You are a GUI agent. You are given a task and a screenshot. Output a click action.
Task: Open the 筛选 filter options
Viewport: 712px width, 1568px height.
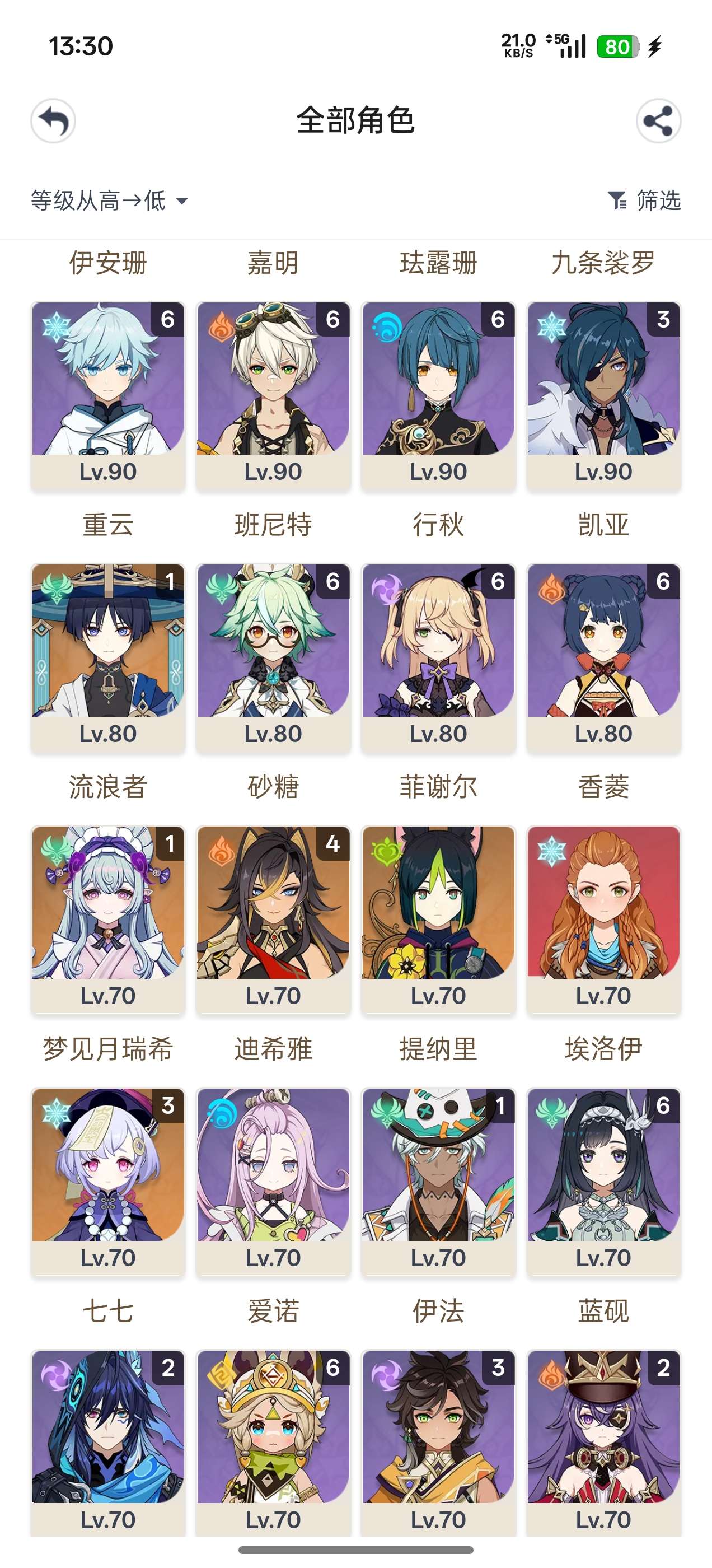pos(644,200)
